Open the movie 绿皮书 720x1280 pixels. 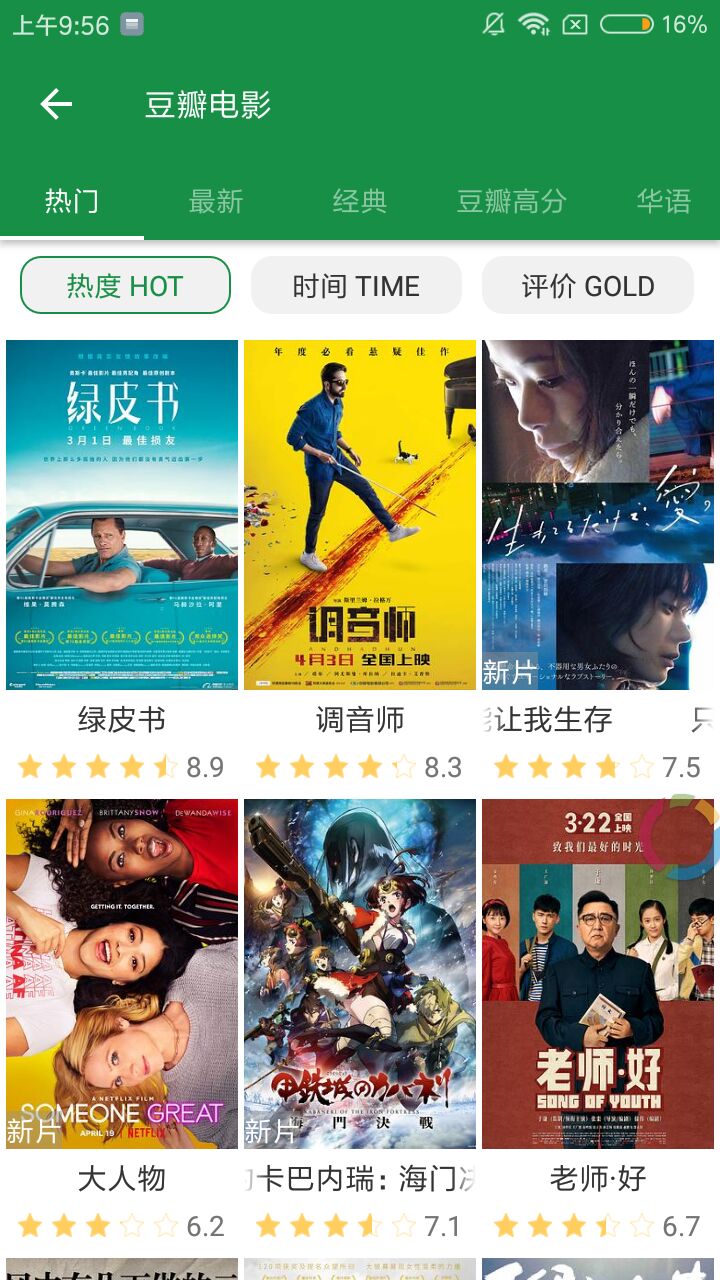pos(122,515)
